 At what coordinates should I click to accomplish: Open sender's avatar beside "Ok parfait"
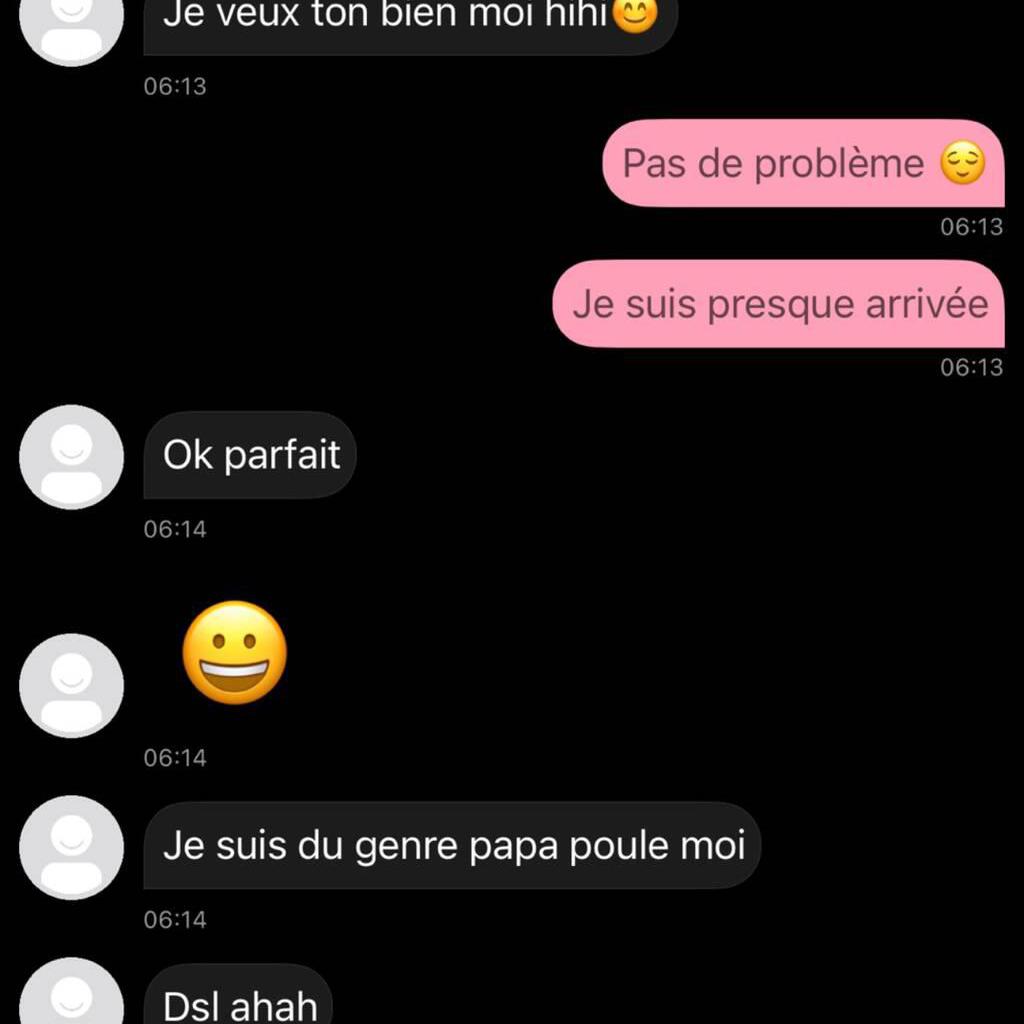coord(71,457)
